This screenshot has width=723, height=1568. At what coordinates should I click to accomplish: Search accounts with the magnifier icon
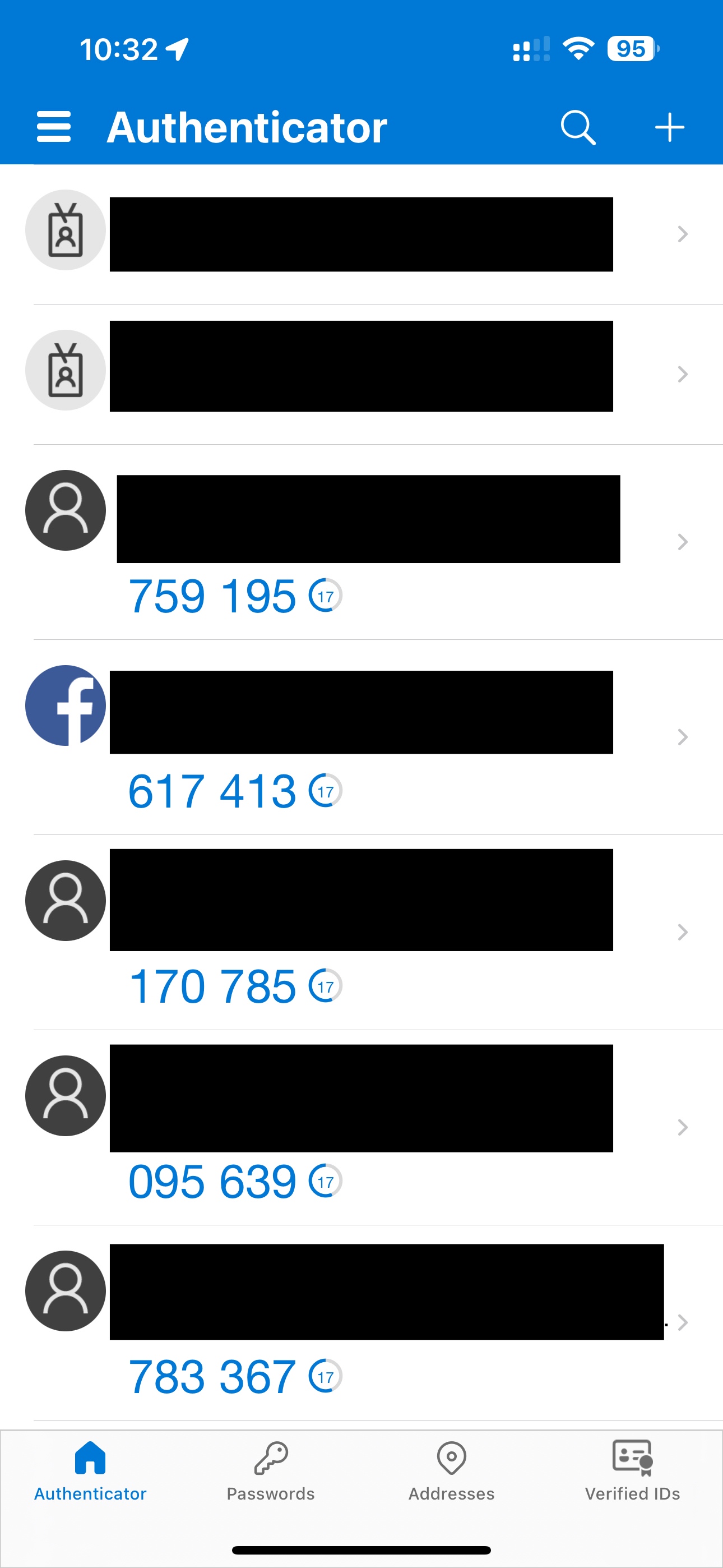[577, 127]
